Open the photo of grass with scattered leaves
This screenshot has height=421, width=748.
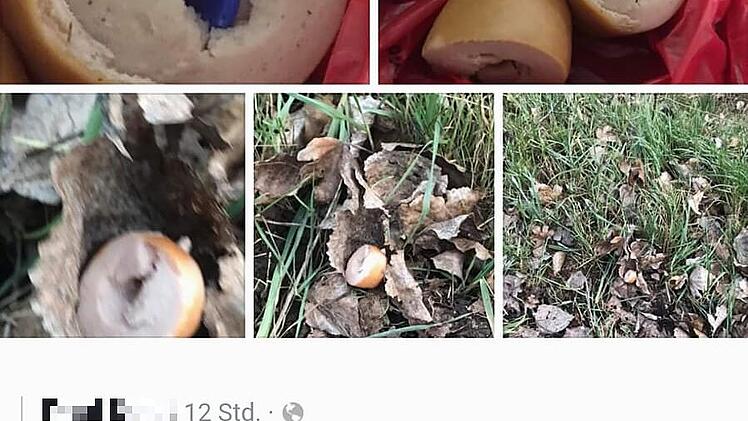tap(625, 215)
